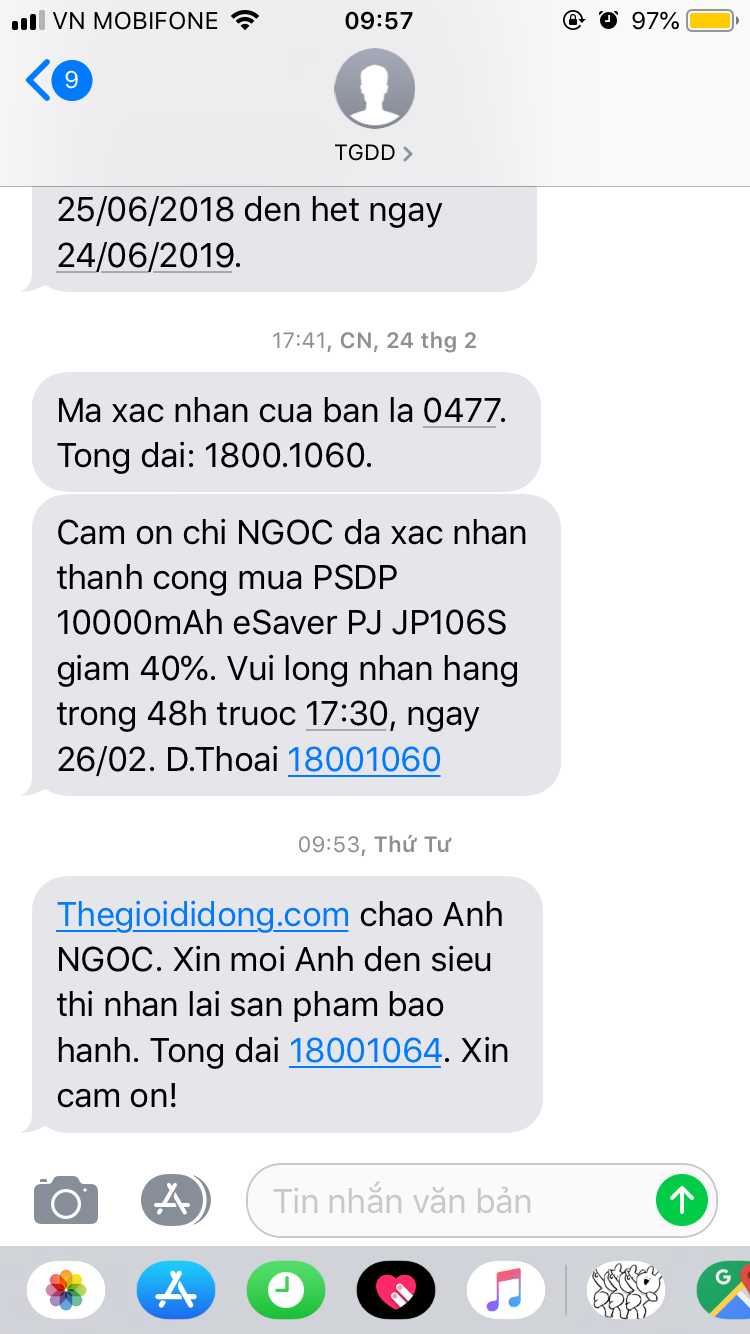Image resolution: width=750 pixels, height=1334 pixels.
Task: Toggle the iMessage App Store drawer
Action: pyautogui.click(x=174, y=1199)
